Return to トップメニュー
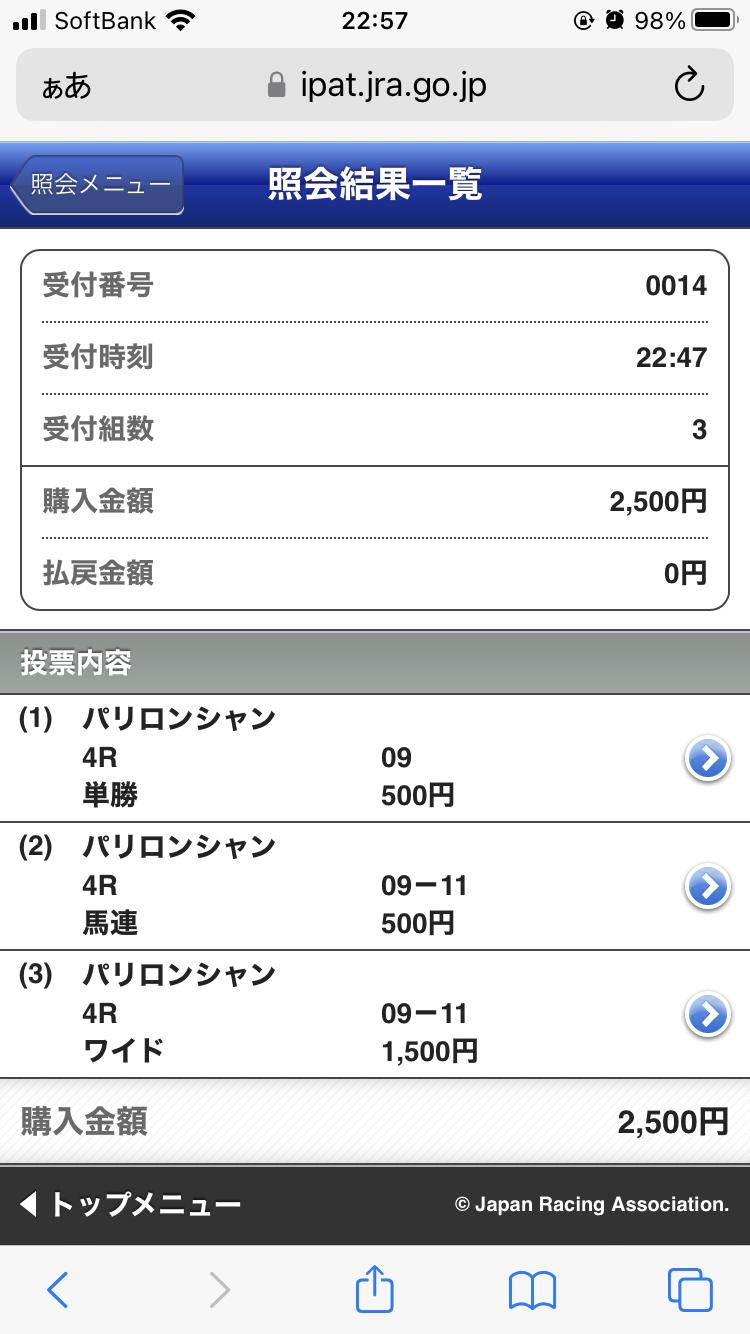This screenshot has width=750, height=1334. (x=130, y=1204)
